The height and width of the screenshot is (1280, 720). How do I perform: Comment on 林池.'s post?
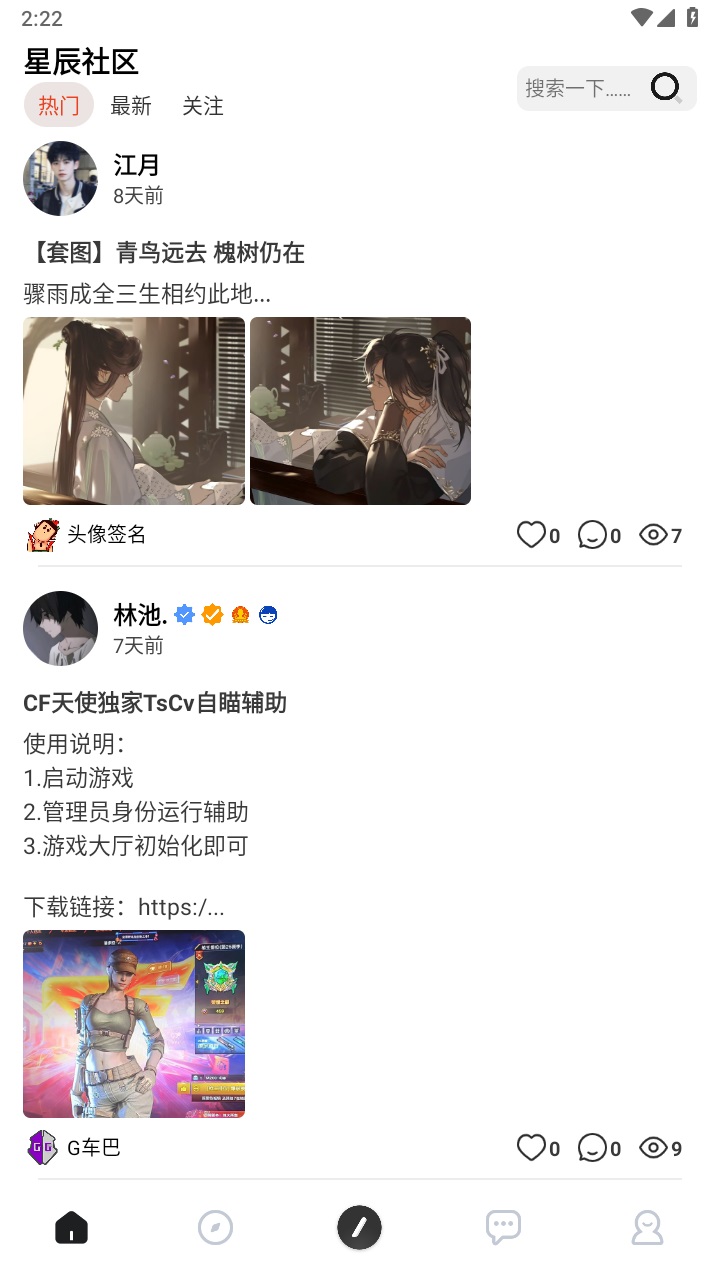click(599, 1148)
